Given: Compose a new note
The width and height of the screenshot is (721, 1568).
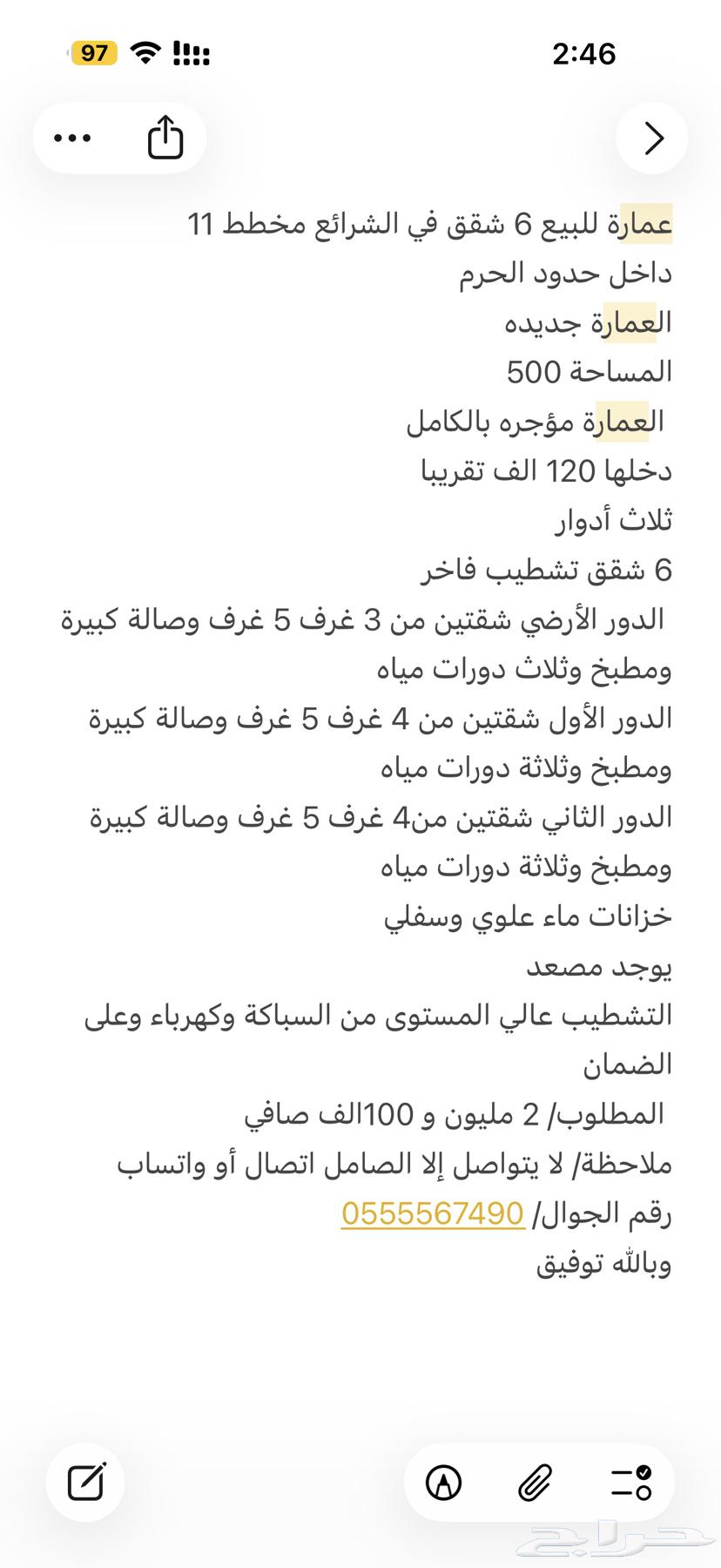Looking at the screenshot, I should 86,1482.
